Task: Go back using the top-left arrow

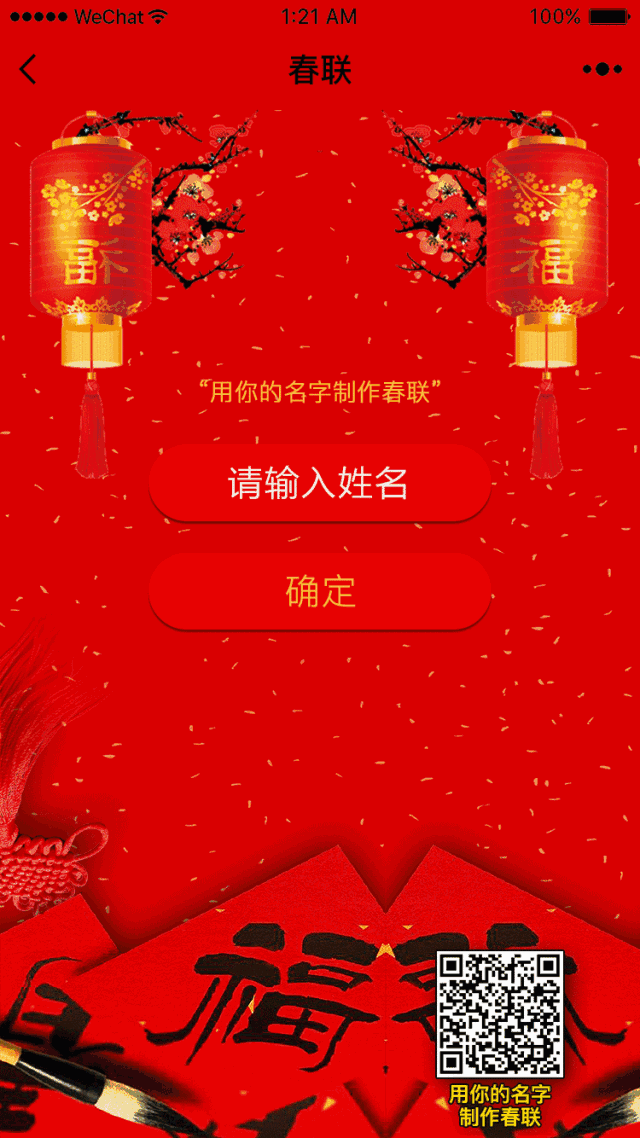Action: [x=28, y=70]
